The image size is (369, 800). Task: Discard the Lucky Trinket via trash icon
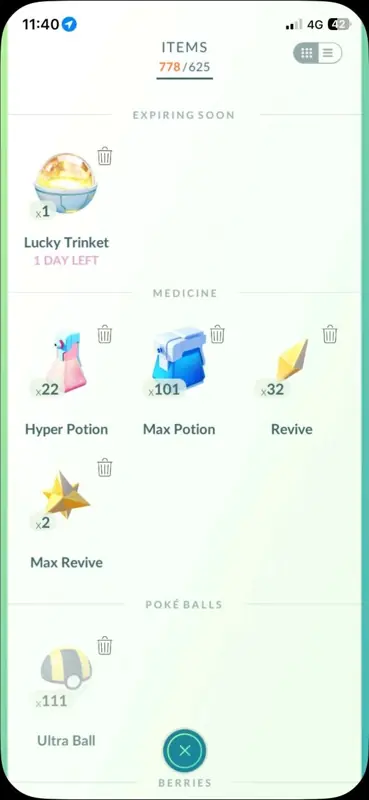pos(105,156)
